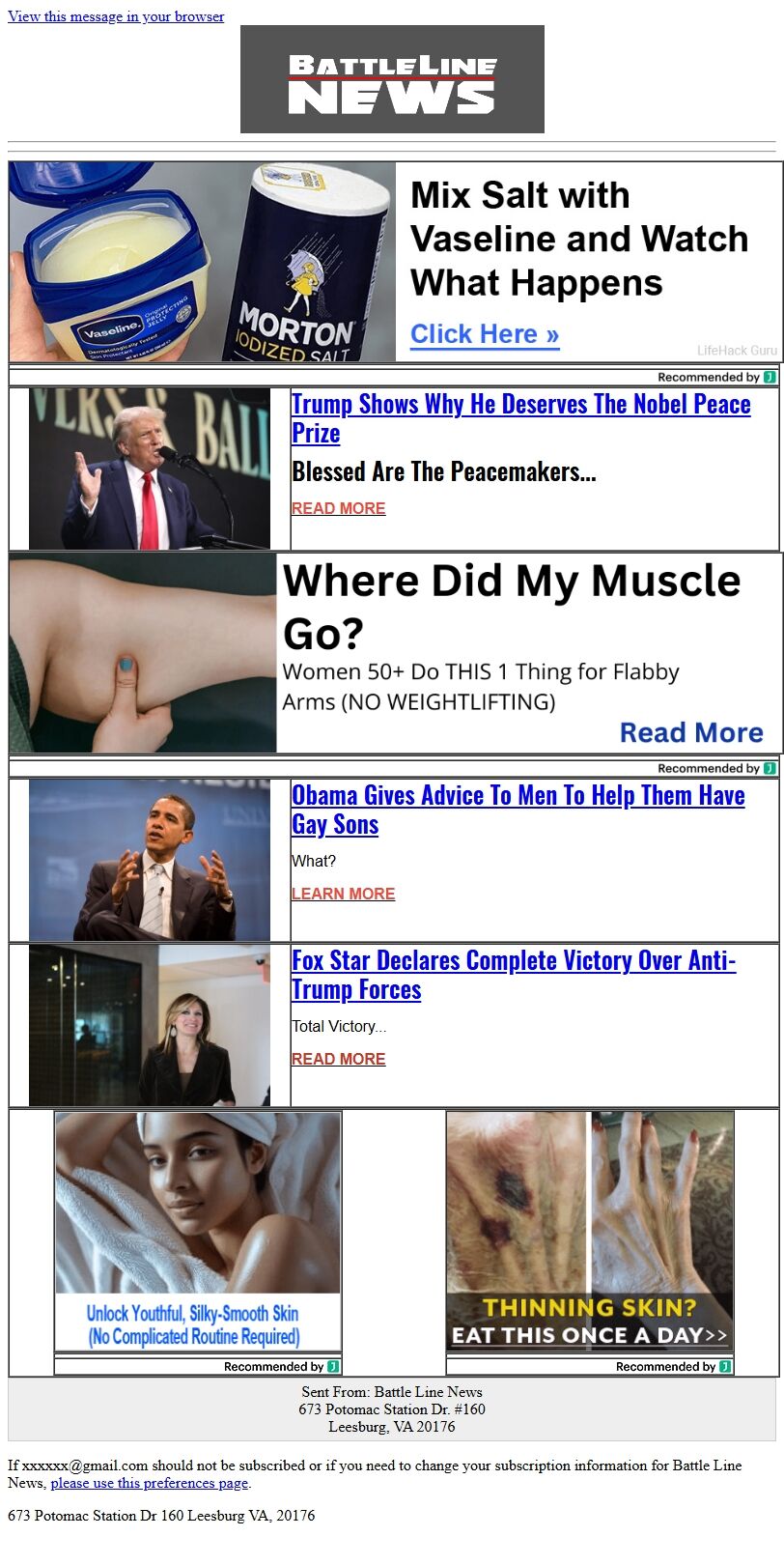Open the Trump Nobel Peace Prize headline
Screen dimensions: 784x1565
tap(520, 417)
